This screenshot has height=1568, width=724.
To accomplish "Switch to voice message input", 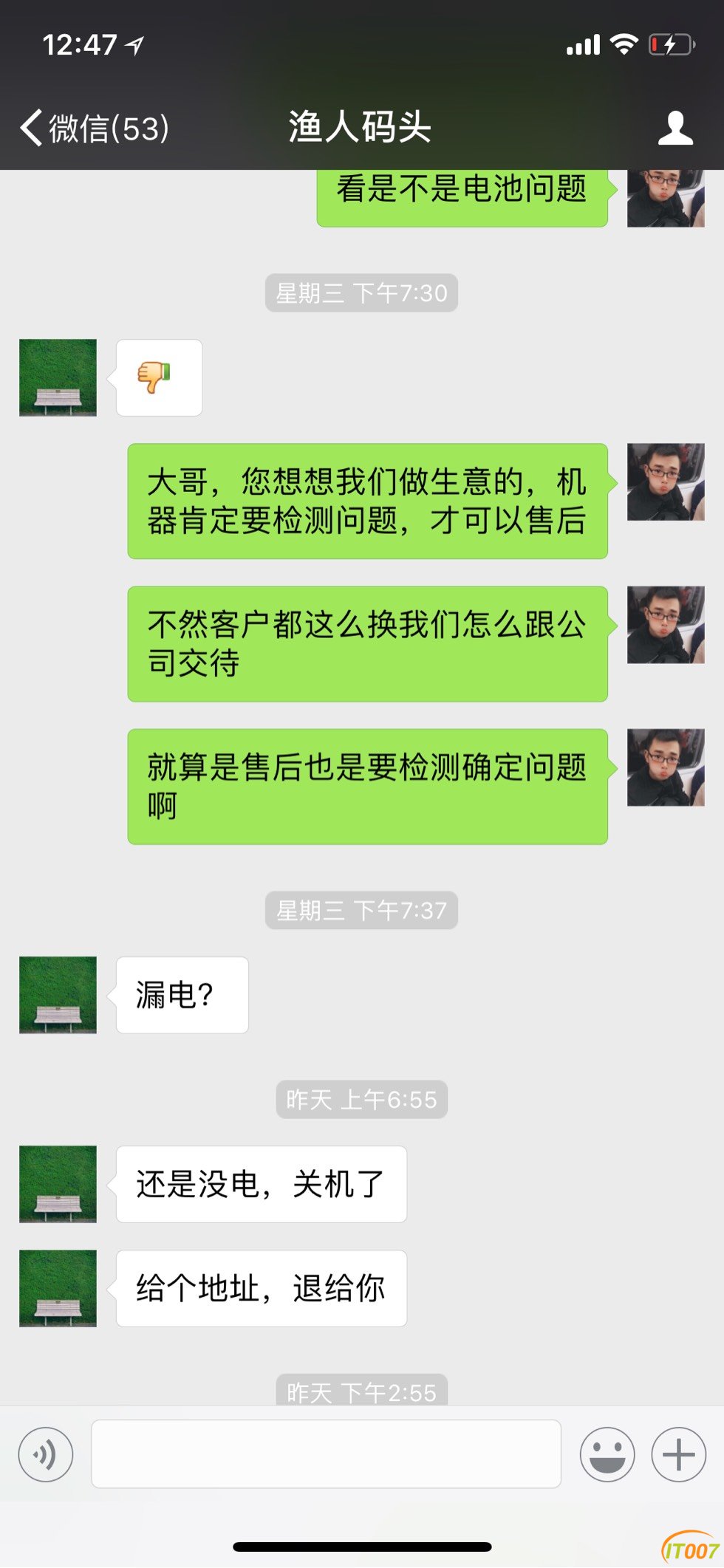I will pos(46,1454).
